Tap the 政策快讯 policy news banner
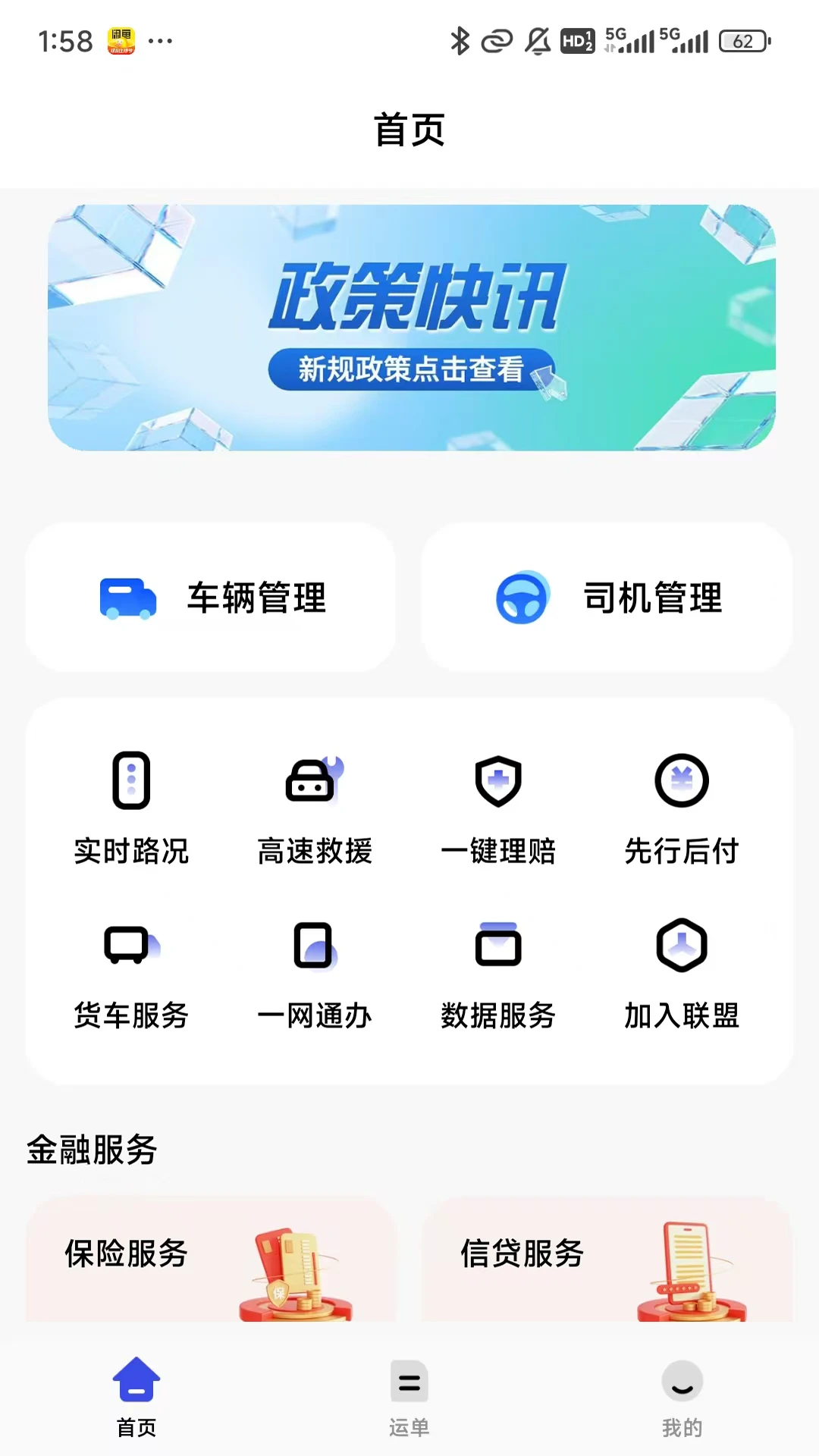 409,303
